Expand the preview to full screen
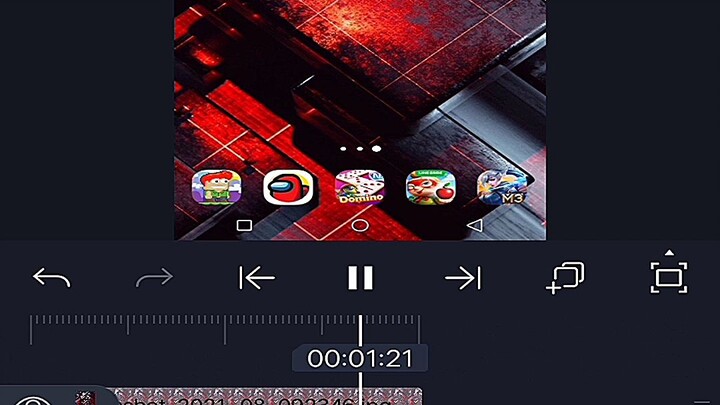Image resolution: width=720 pixels, height=405 pixels. tap(669, 276)
